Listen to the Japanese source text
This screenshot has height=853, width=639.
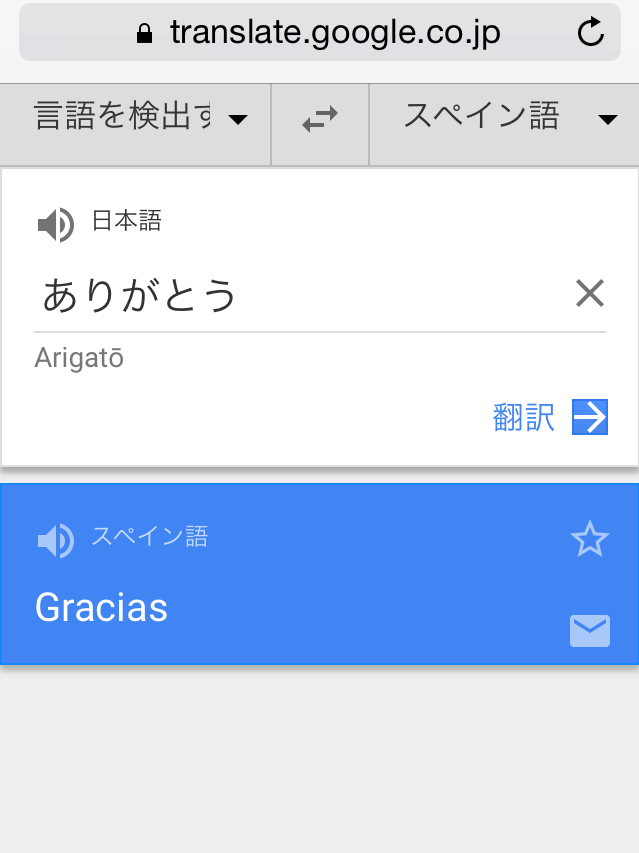(56, 224)
